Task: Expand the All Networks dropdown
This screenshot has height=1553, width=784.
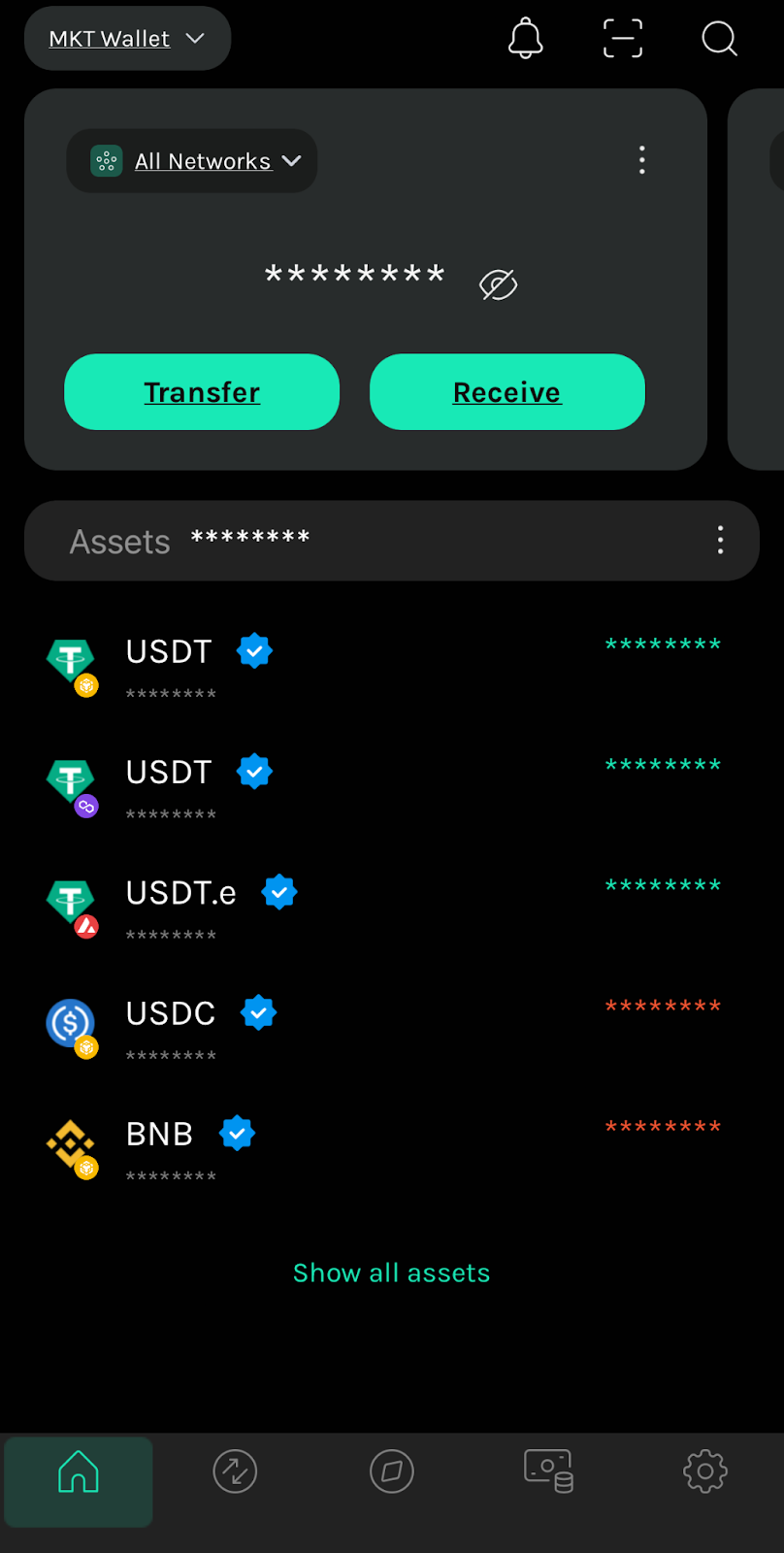Action: (x=192, y=161)
